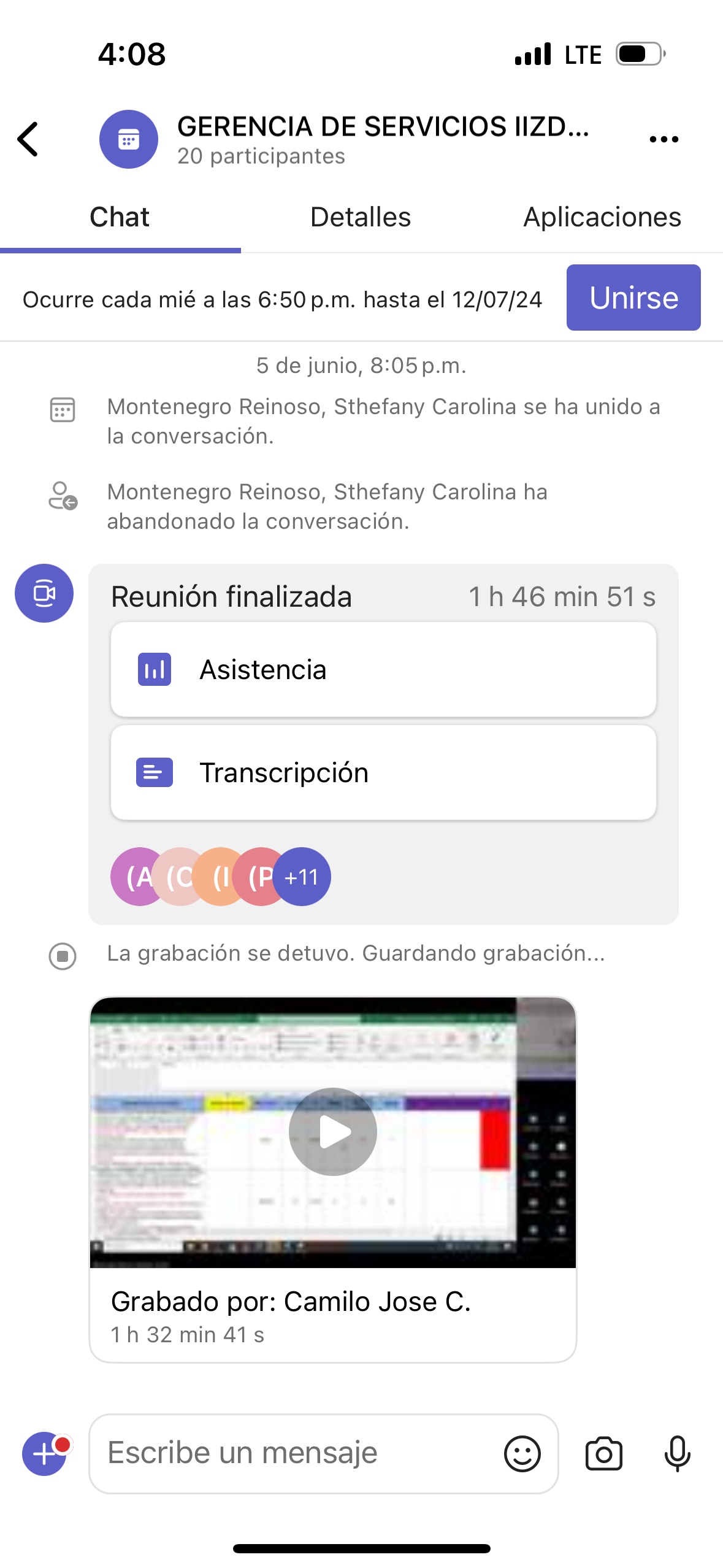Play the recording by Camilo Jose C.
The image size is (723, 1568).
pos(332,1131)
